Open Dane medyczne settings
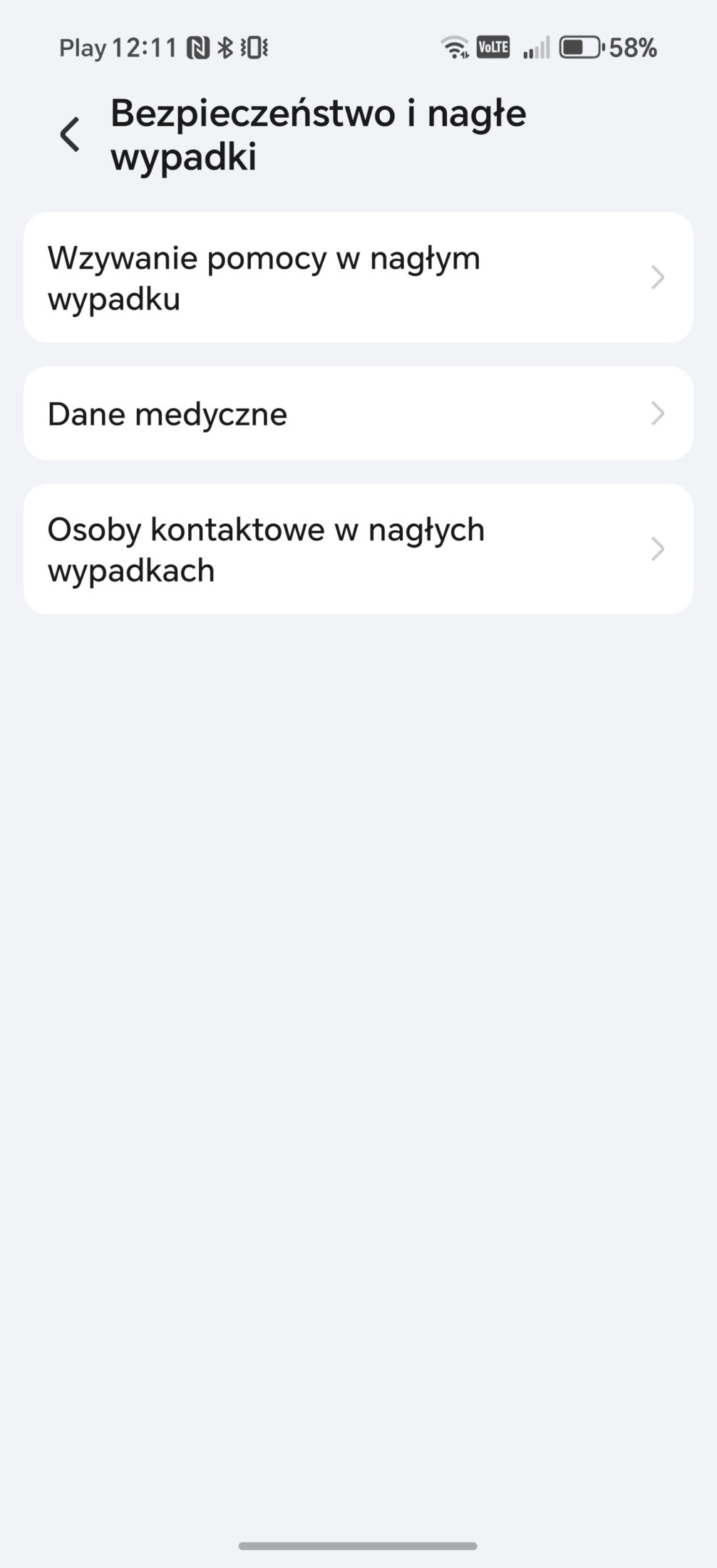Screen dimensions: 717x1568 pos(358,414)
